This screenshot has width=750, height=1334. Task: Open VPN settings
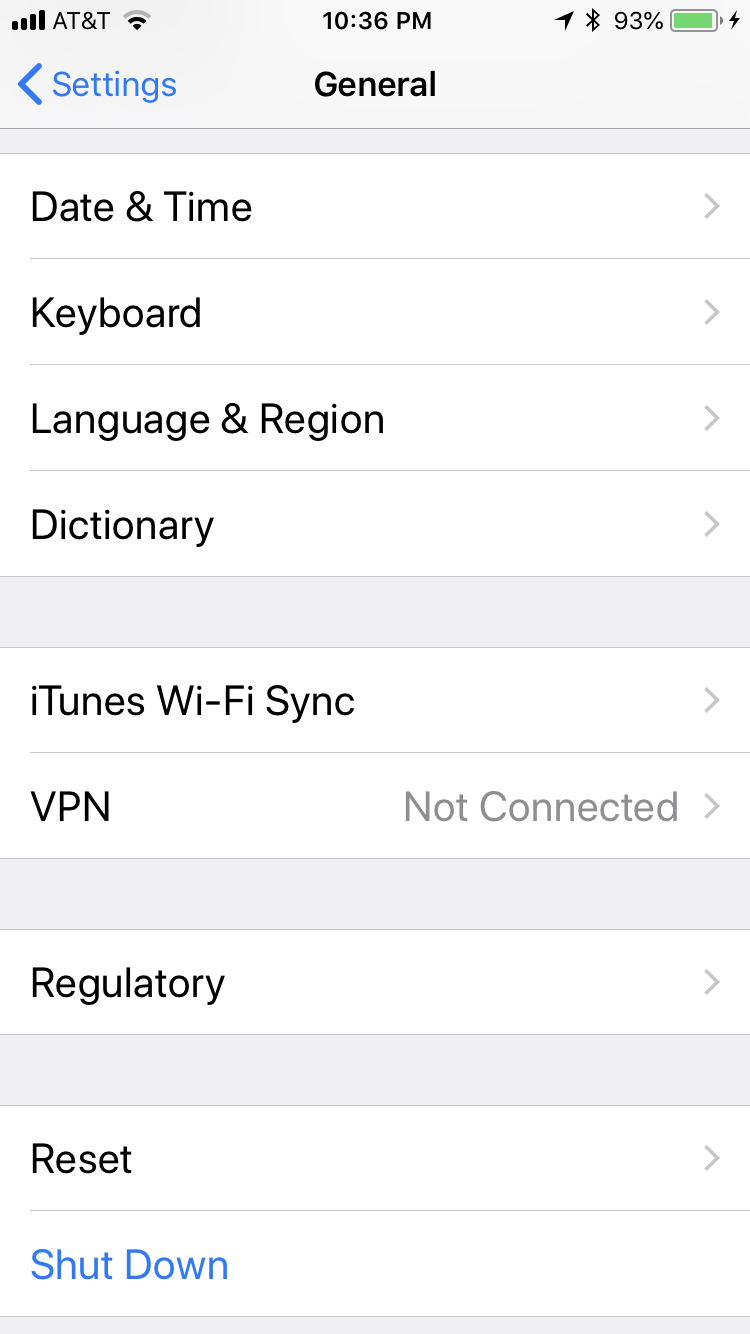[375, 807]
